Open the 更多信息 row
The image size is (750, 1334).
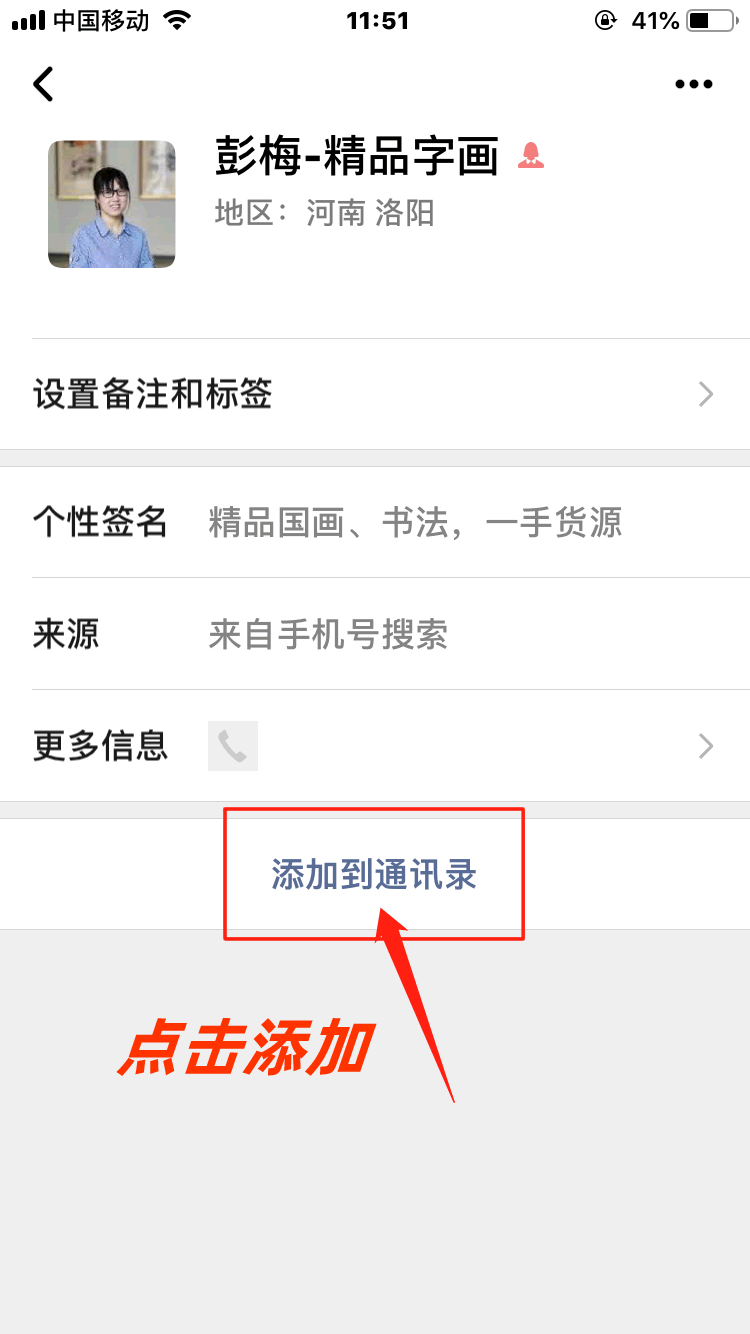[375, 746]
